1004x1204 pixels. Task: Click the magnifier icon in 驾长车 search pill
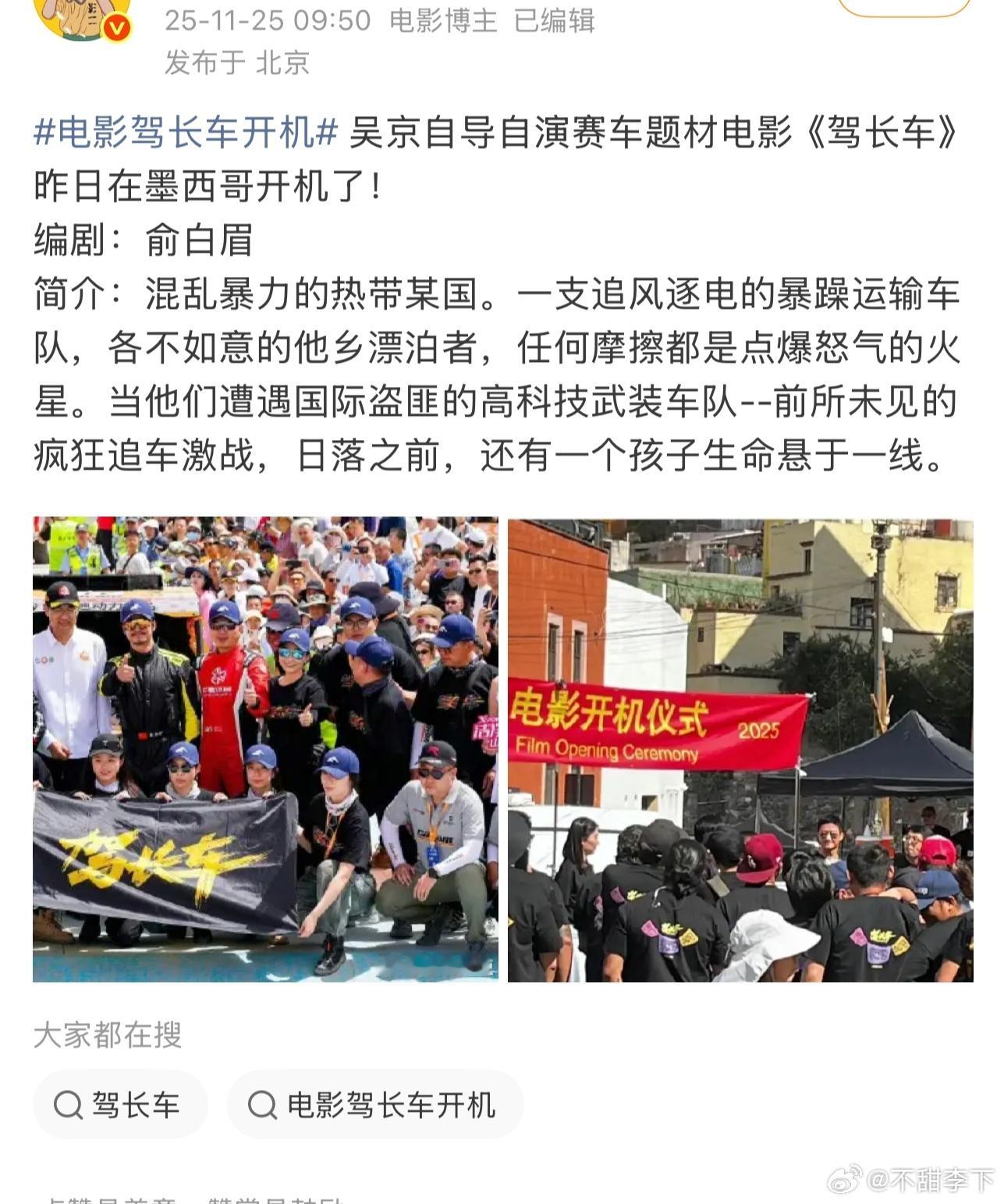click(x=68, y=1103)
